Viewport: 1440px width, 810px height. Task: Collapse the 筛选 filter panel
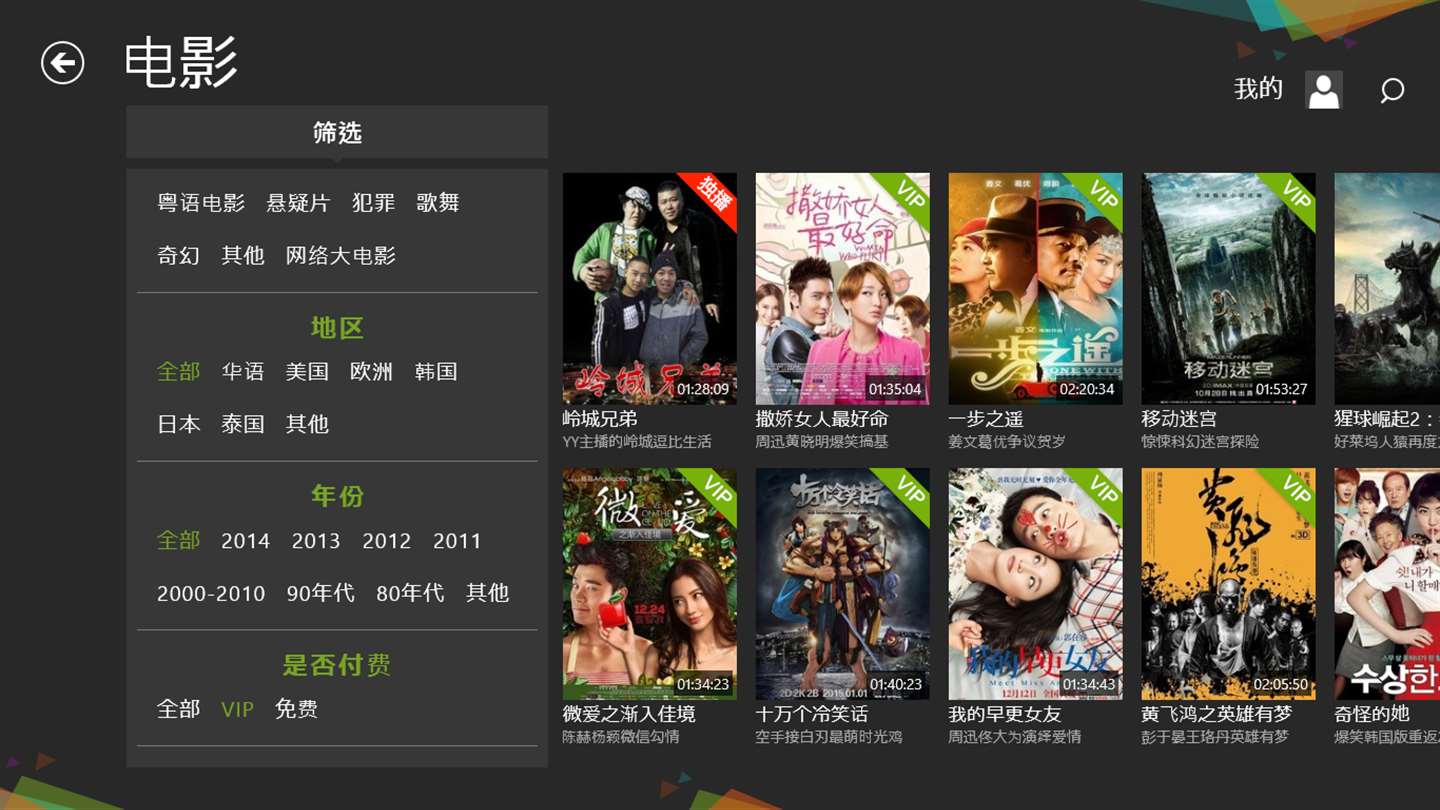(337, 132)
